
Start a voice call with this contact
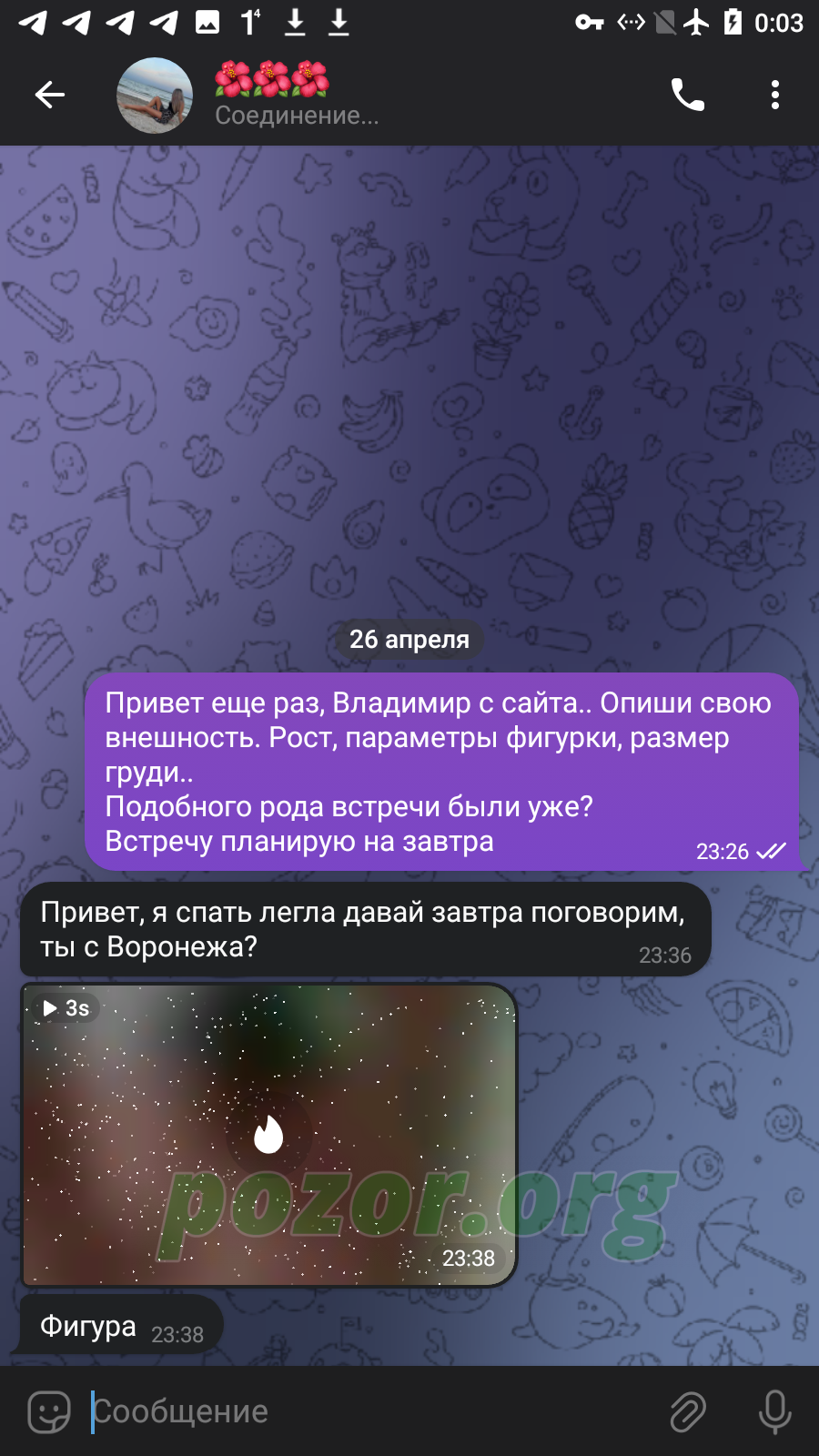point(688,95)
